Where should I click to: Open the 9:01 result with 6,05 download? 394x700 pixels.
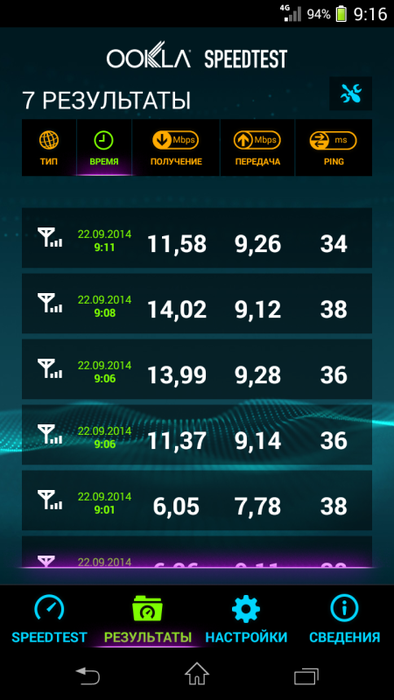click(x=197, y=500)
